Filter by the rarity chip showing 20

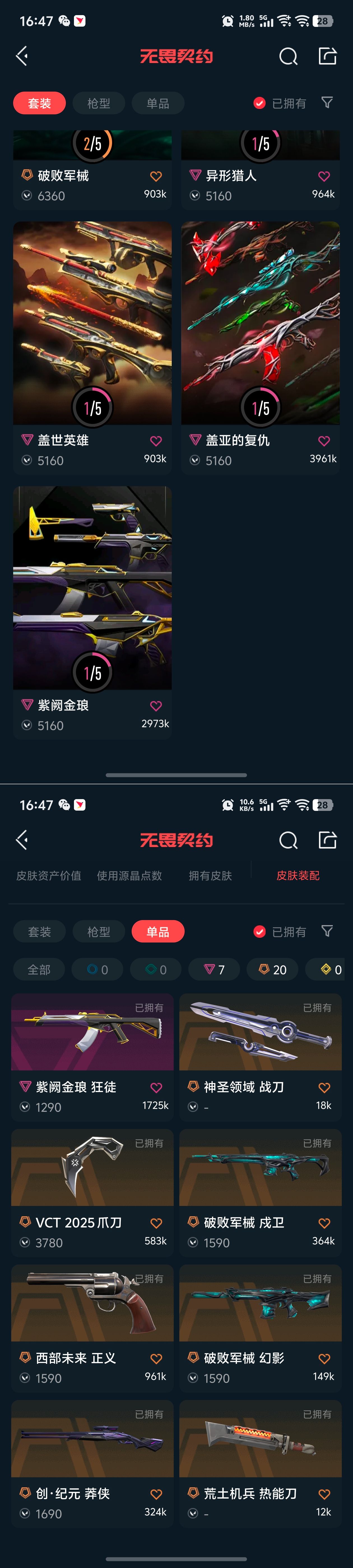(x=273, y=970)
